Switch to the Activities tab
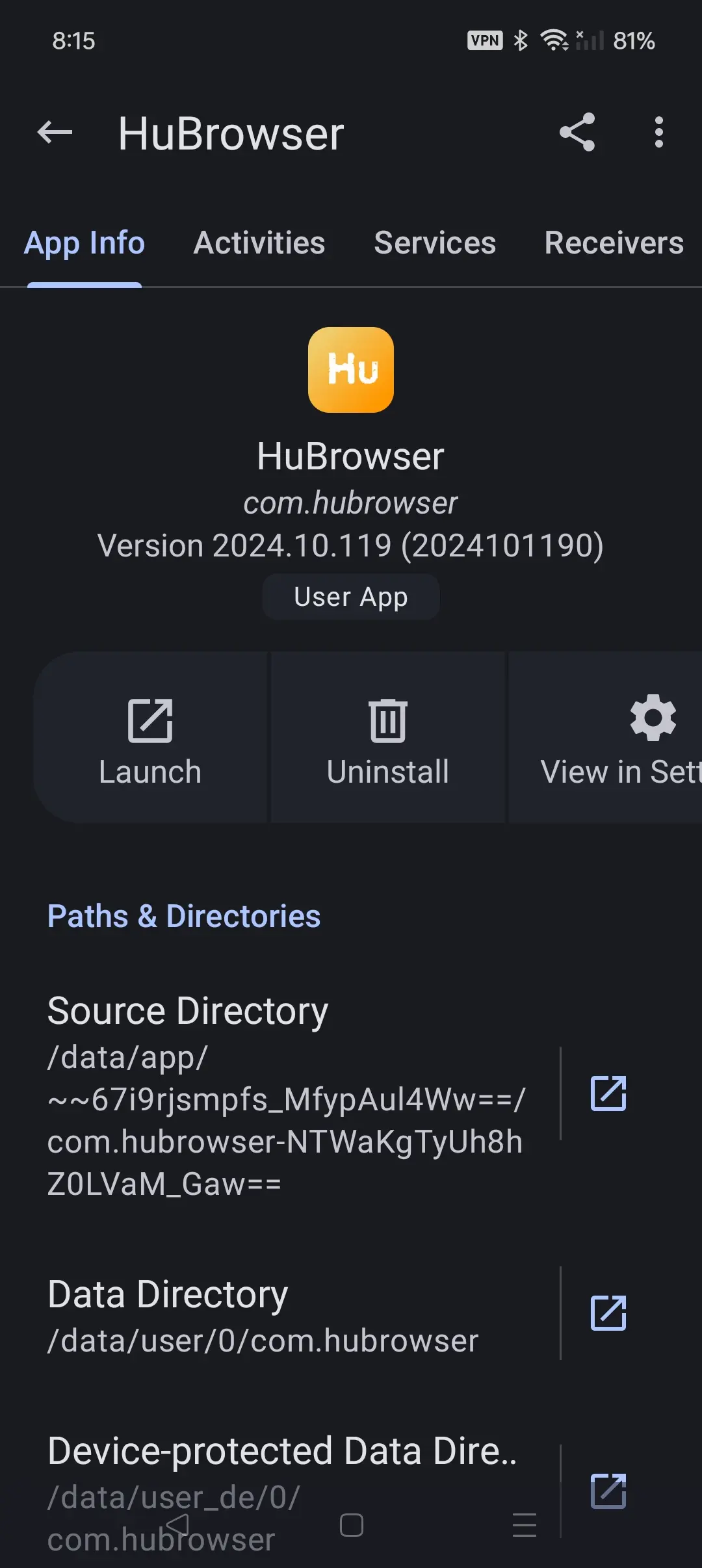Viewport: 702px width, 1568px height. click(259, 244)
